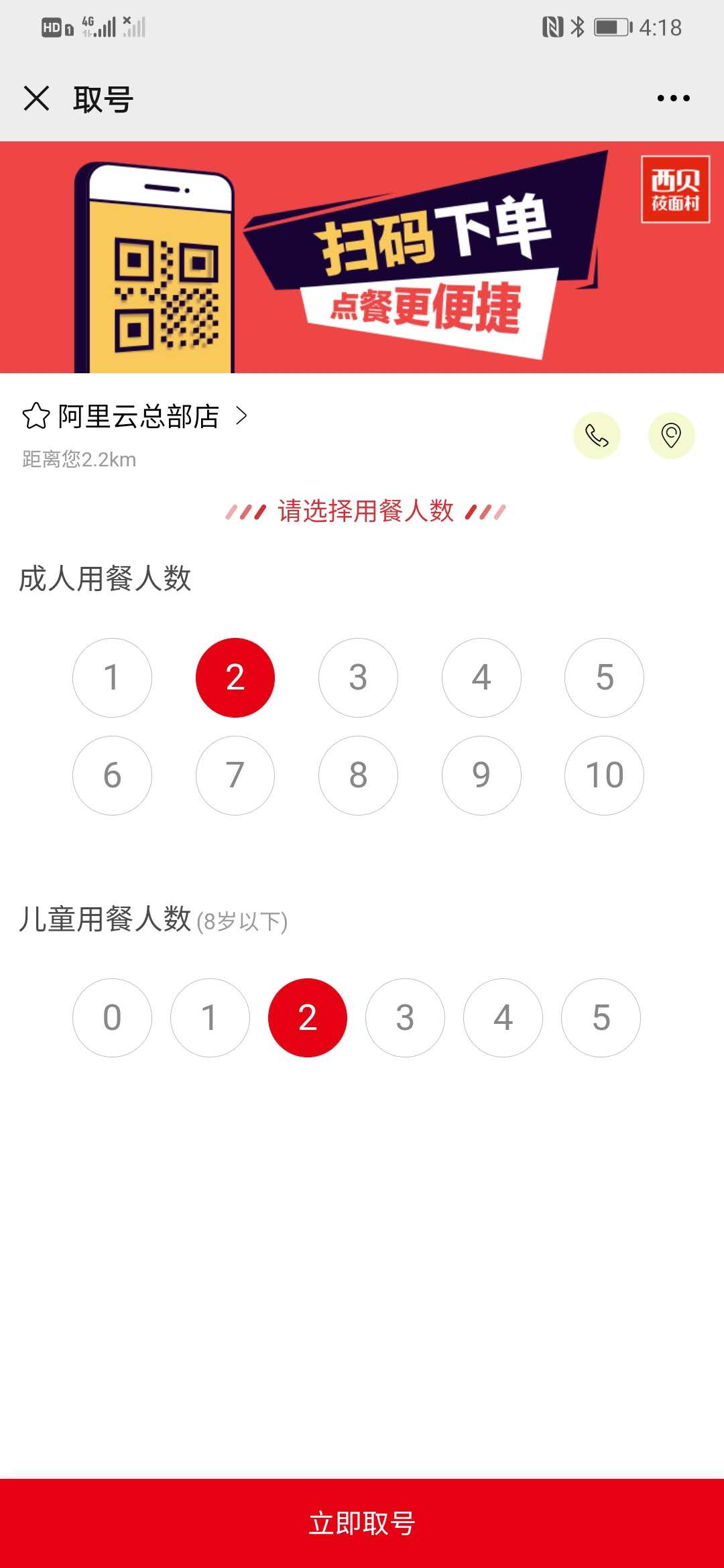Open store name link 阿里云总部店
Viewport: 724px width, 1568px height.
(137, 417)
